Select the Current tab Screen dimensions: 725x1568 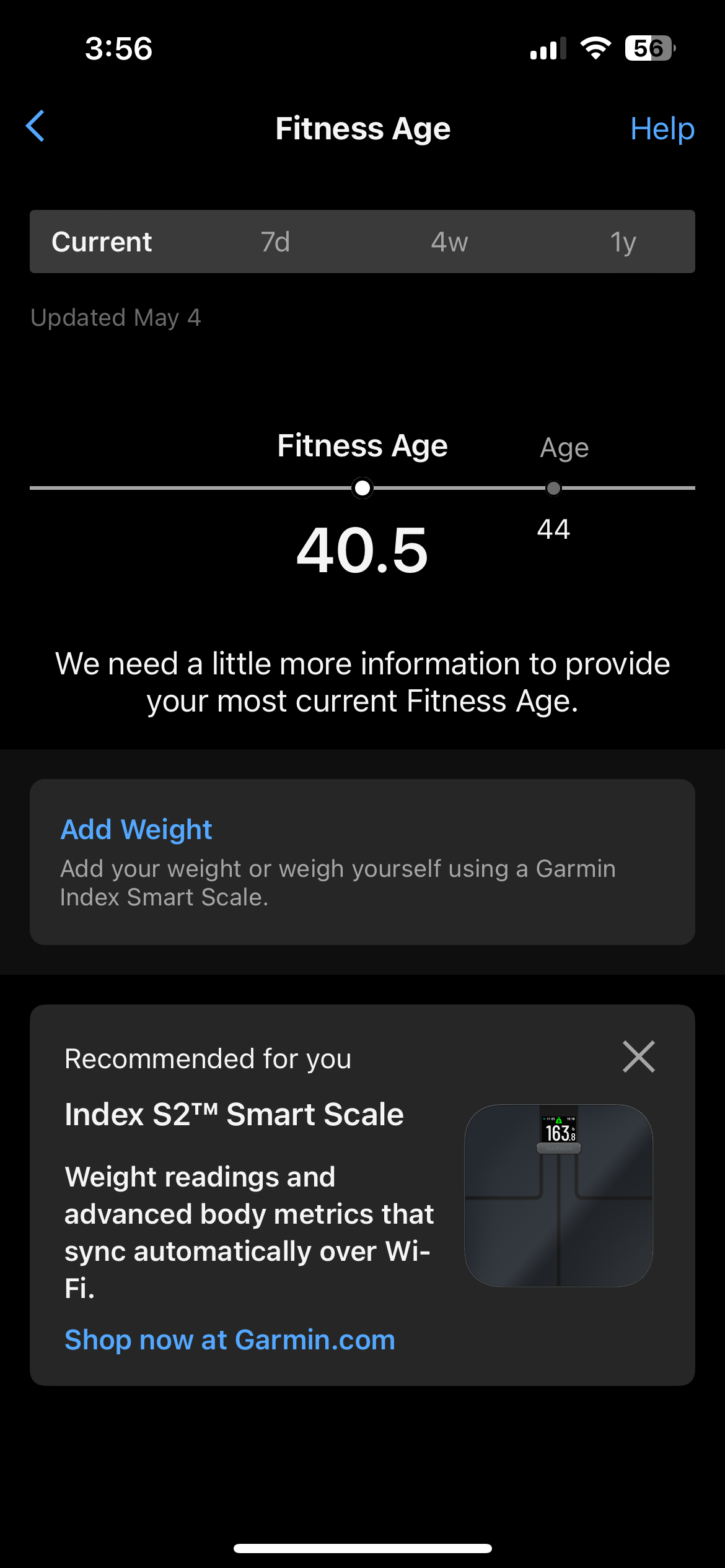pyautogui.click(x=102, y=242)
